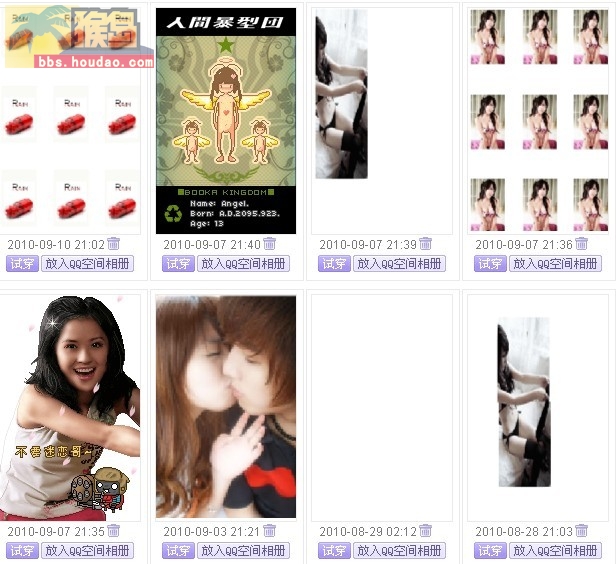Add 2010-08-28 21:03 item to QQ空间相册

(x=555, y=551)
